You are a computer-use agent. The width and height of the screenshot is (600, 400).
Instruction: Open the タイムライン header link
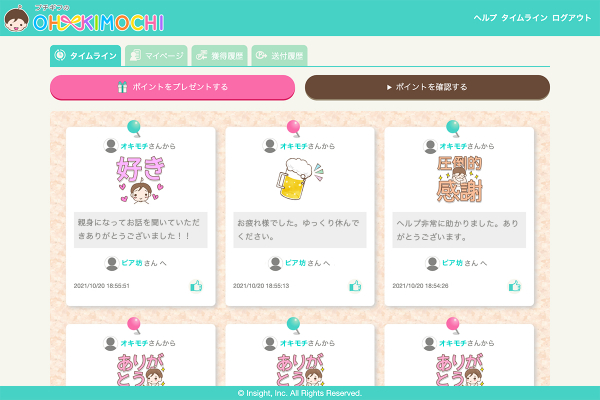(523, 18)
